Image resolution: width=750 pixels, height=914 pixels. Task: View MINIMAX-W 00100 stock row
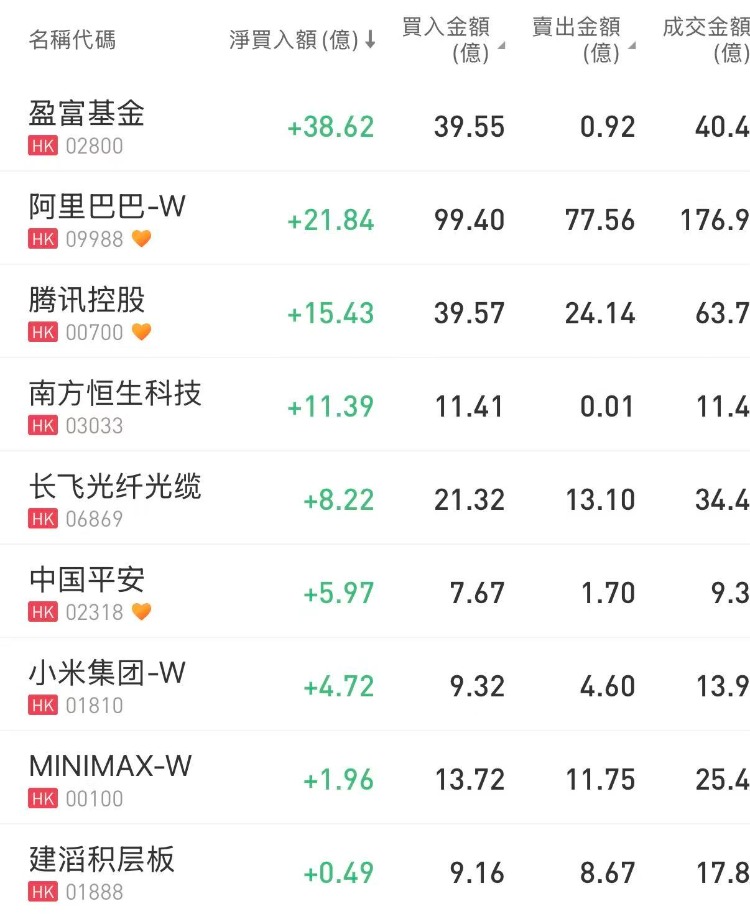pyautogui.click(x=375, y=778)
